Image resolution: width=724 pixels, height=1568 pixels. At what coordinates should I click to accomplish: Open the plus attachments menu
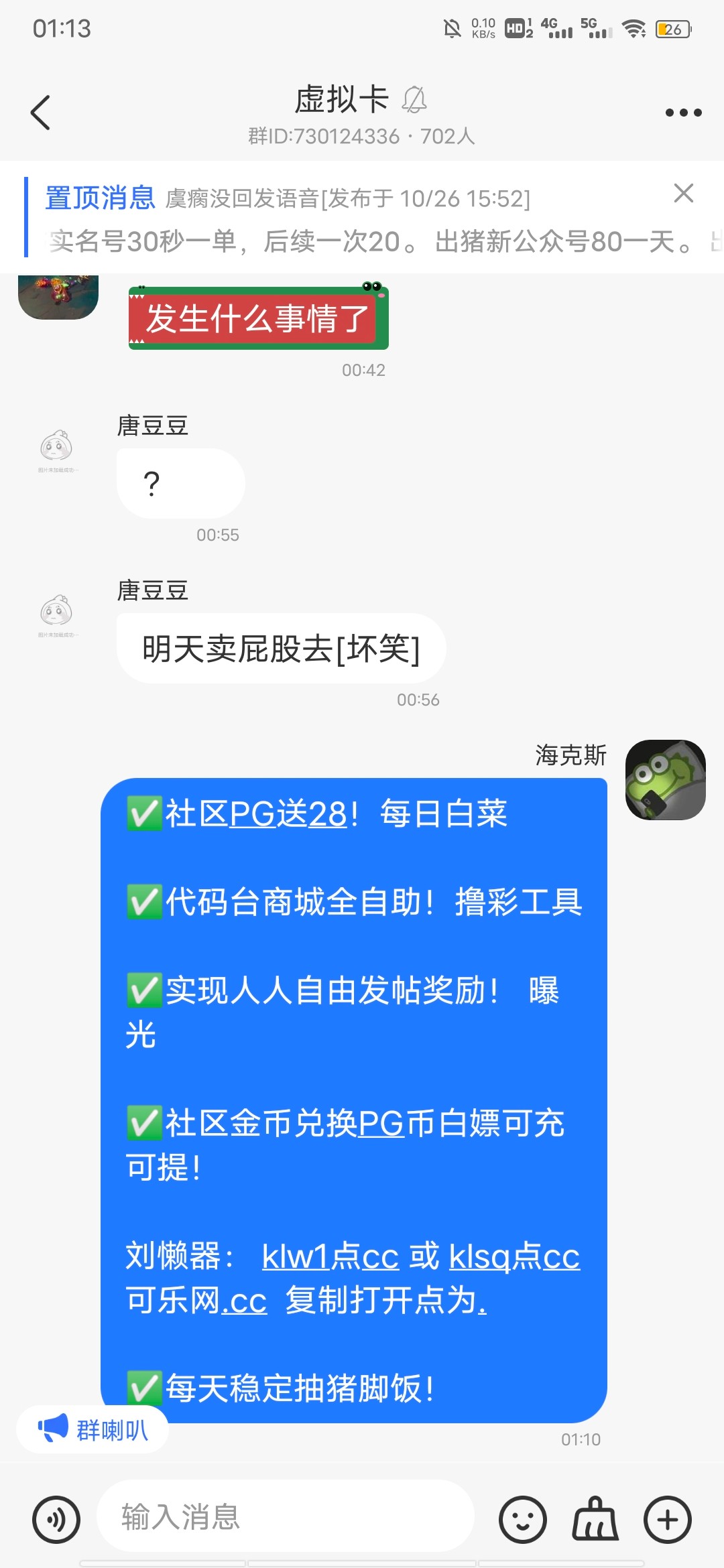click(x=667, y=1519)
